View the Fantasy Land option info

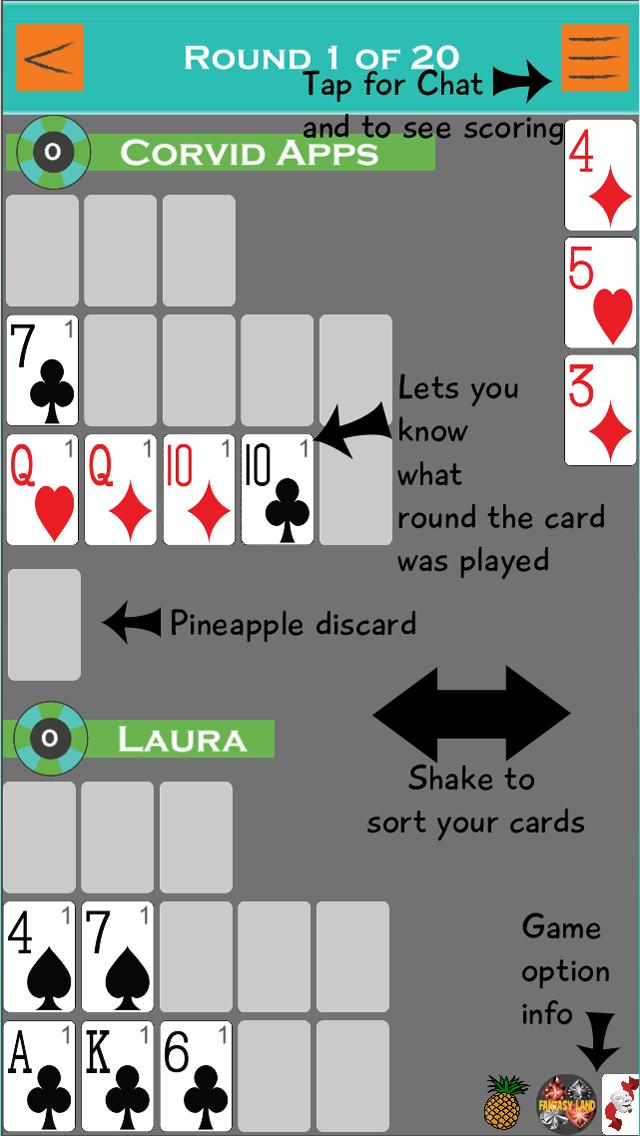tap(566, 1103)
